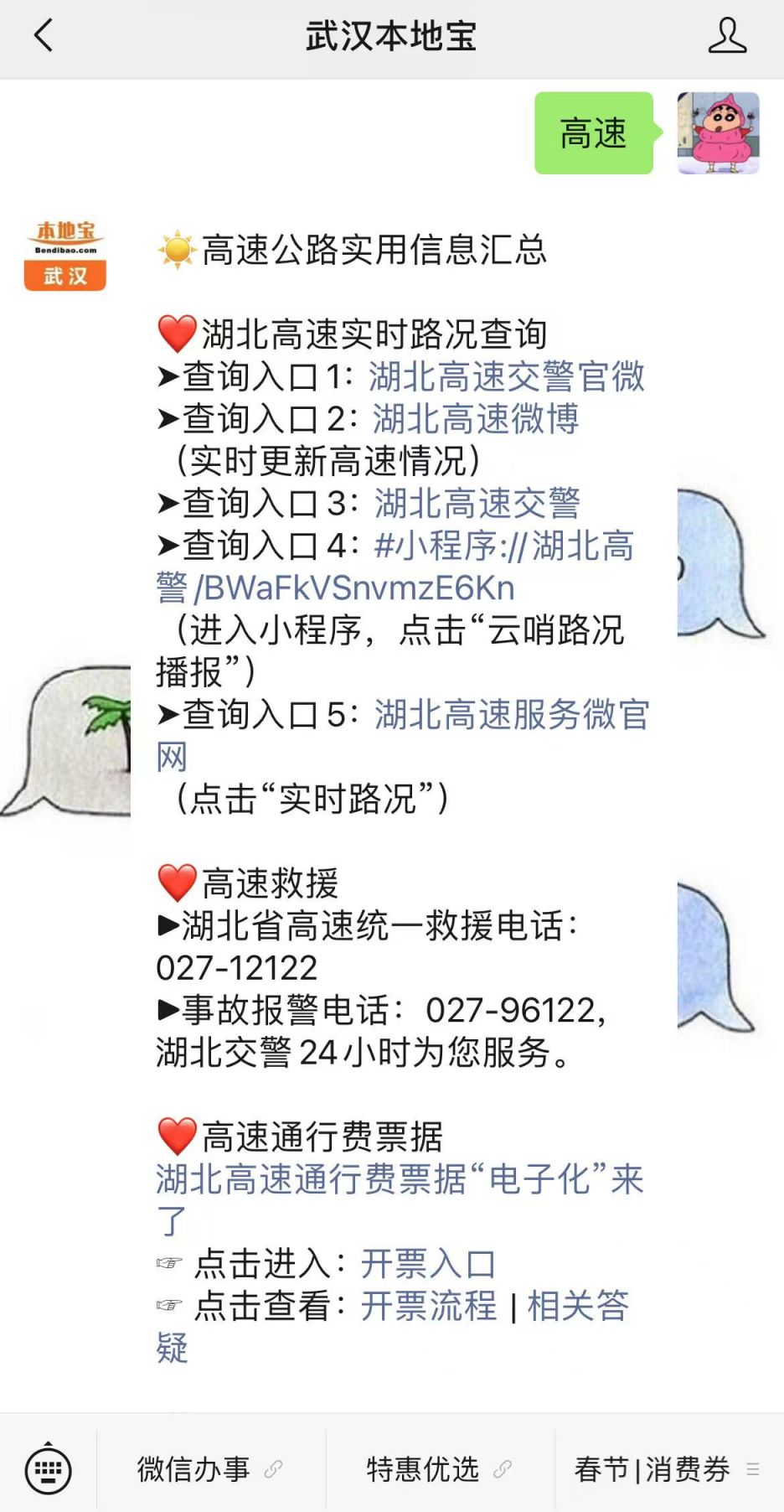Screen dimensions: 784x1512
Task: Open the account profile icon
Action: coord(726,36)
